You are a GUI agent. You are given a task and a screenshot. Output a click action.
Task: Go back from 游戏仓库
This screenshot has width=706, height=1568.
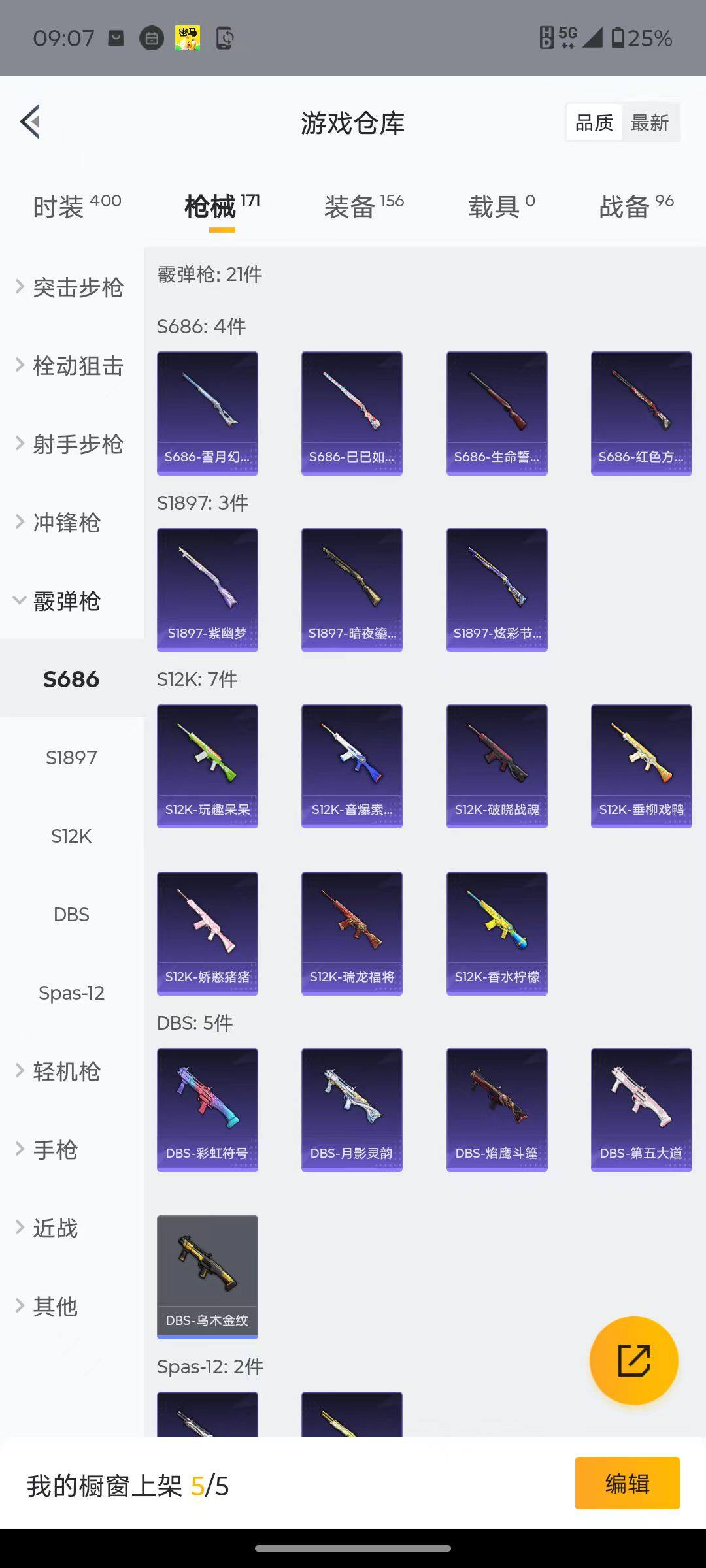tap(31, 122)
